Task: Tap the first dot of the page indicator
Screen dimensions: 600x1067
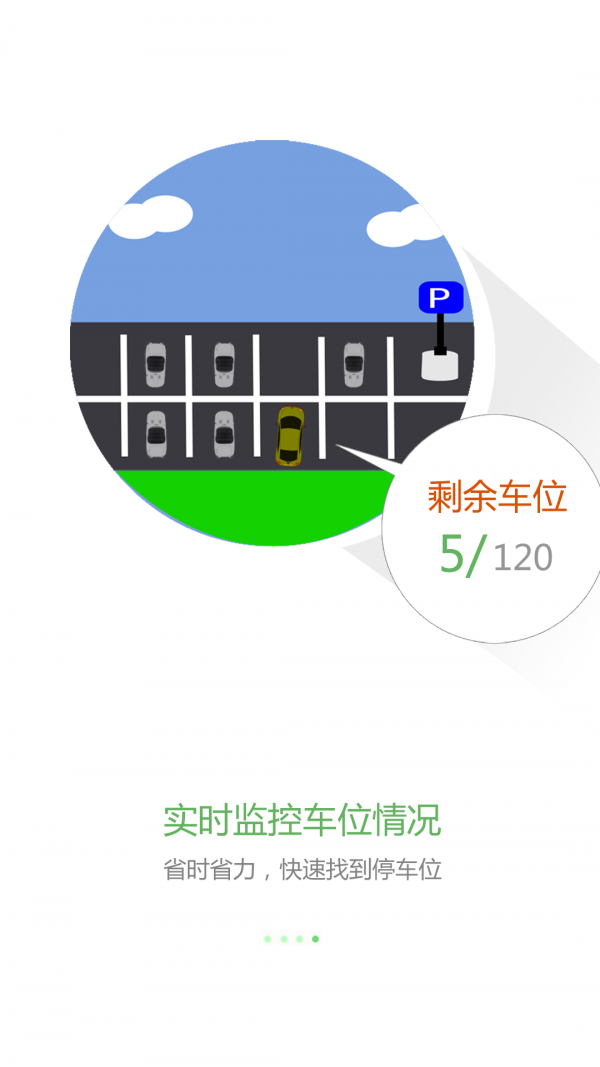Action: (267, 939)
